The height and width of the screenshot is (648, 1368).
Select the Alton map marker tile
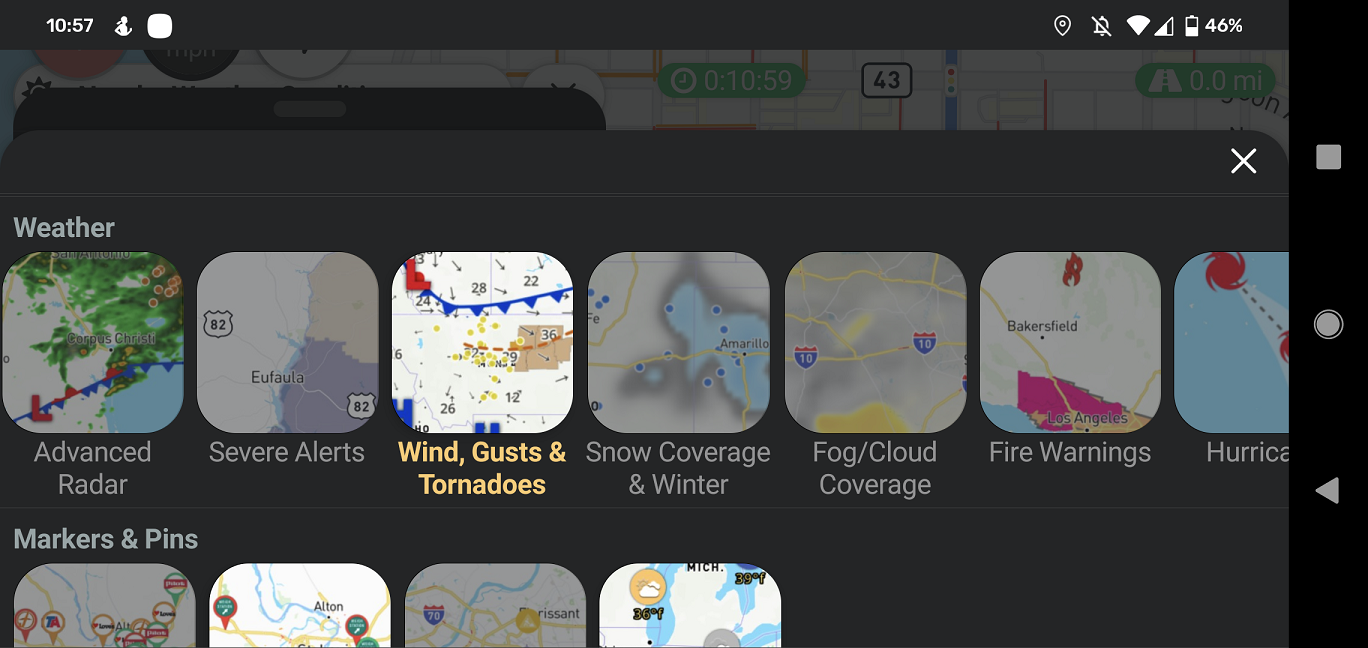[300, 605]
